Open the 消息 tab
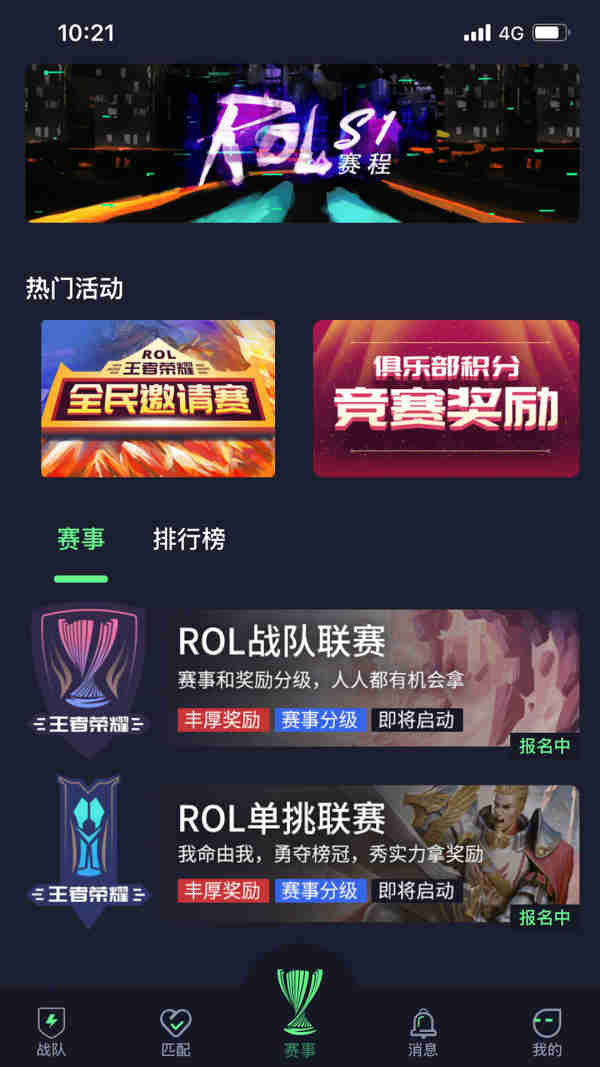Screen dimensions: 600x1067 pyautogui.click(x=423, y=1032)
